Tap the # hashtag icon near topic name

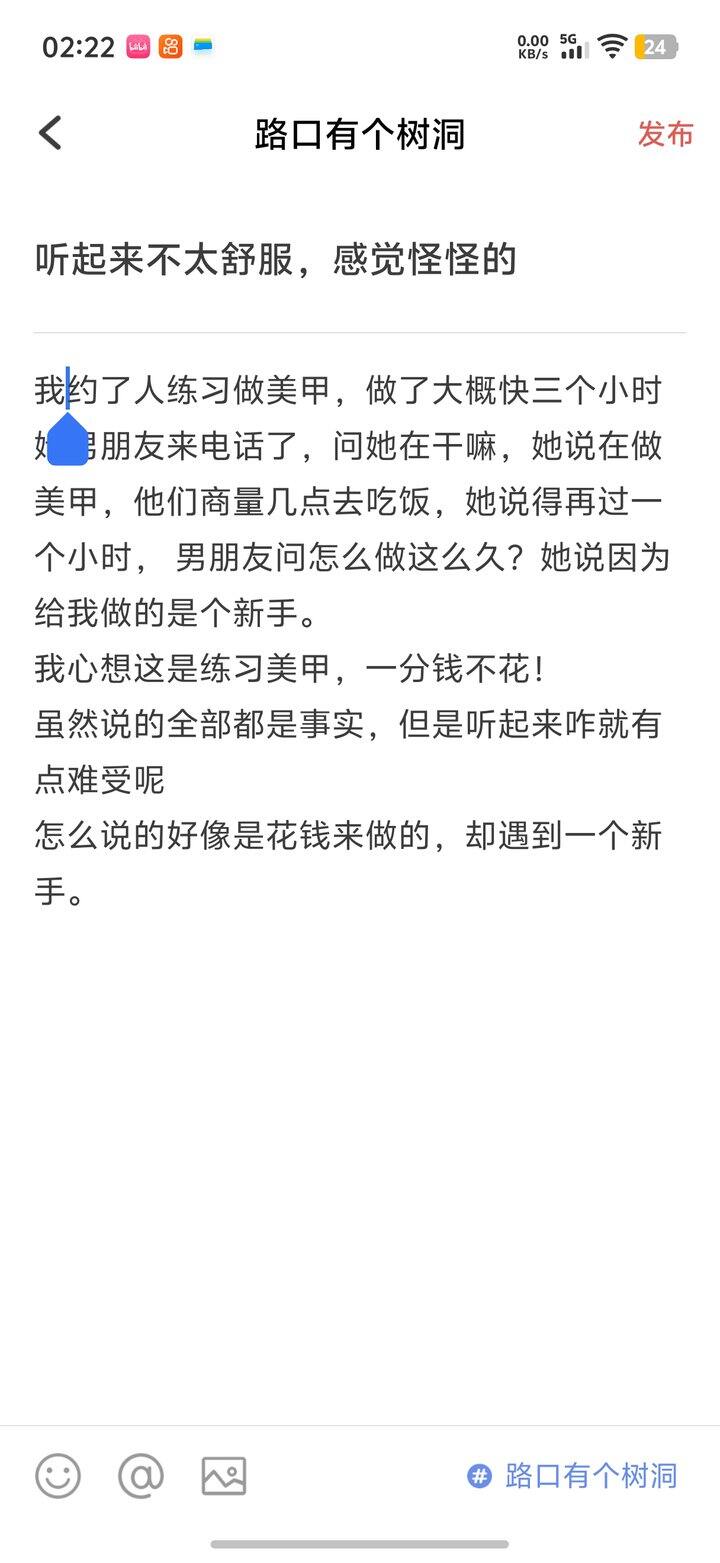click(479, 1475)
